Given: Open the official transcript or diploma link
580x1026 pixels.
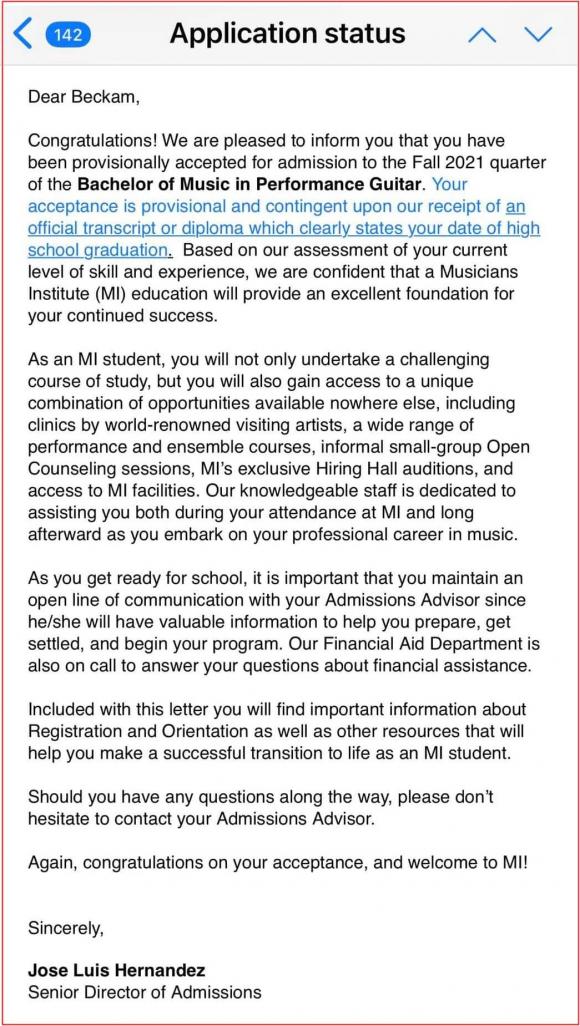Looking at the screenshot, I should tap(284, 228).
